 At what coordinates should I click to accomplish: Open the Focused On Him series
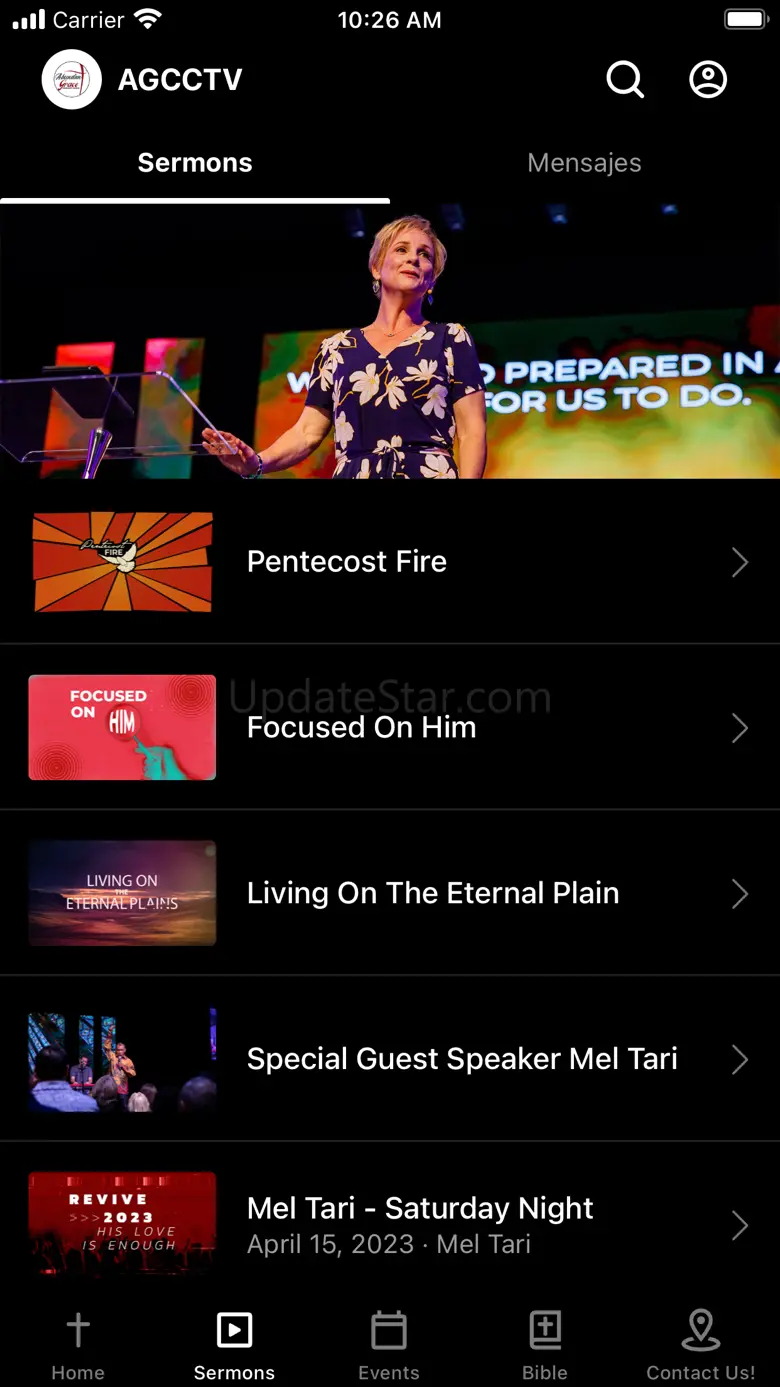click(x=390, y=728)
